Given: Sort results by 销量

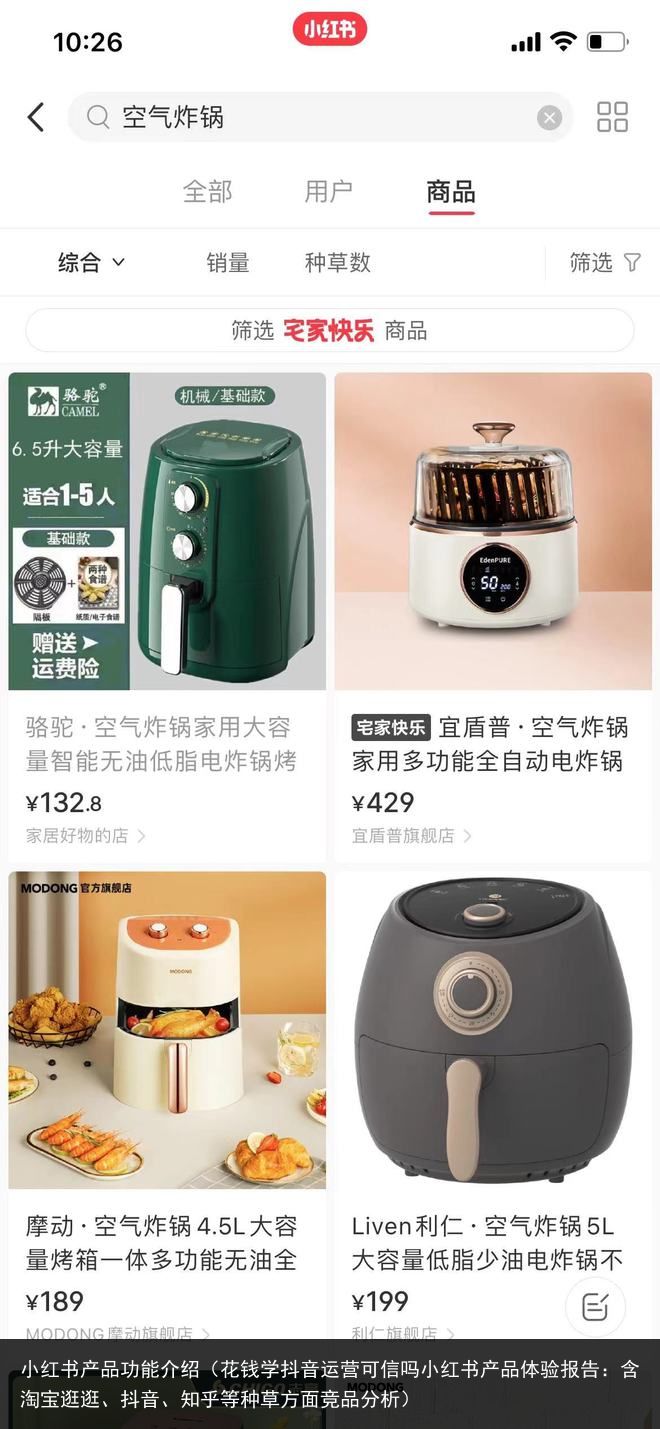Looking at the screenshot, I should pyautogui.click(x=228, y=262).
